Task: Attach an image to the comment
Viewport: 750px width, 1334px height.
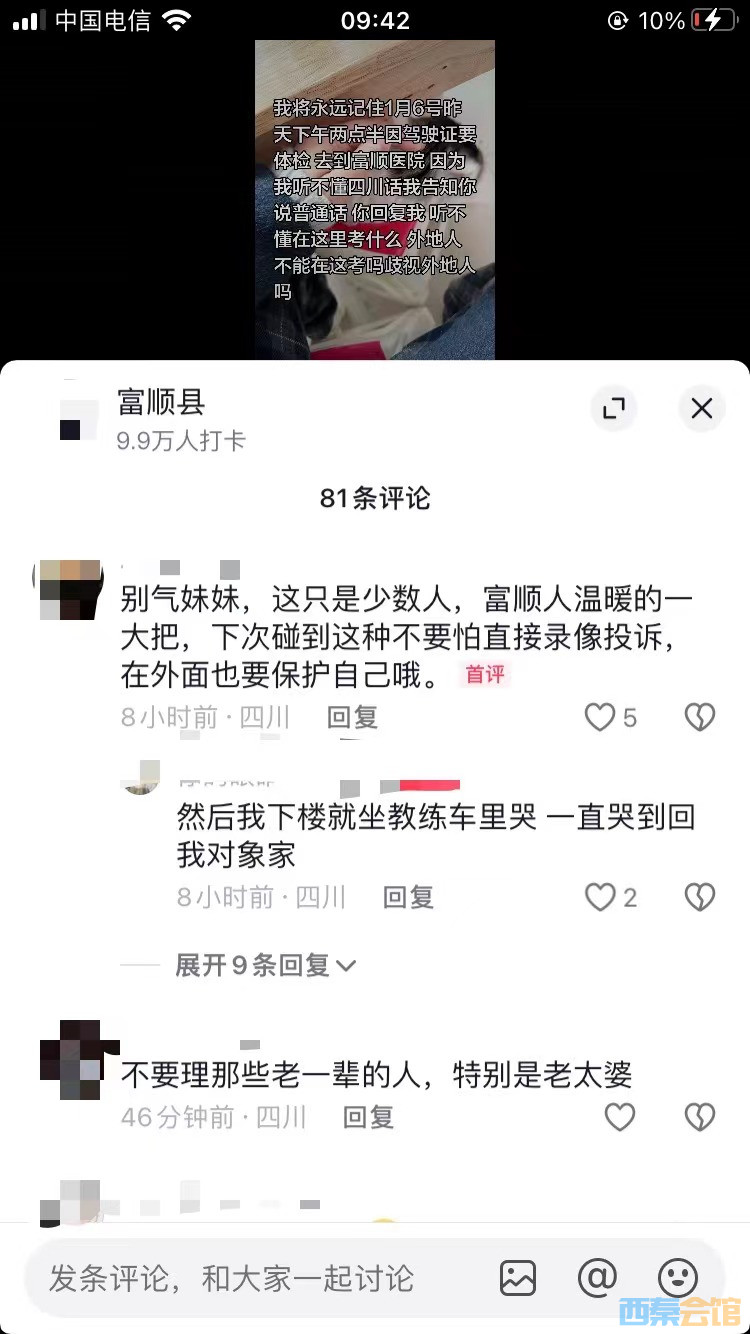Action: tap(518, 1278)
